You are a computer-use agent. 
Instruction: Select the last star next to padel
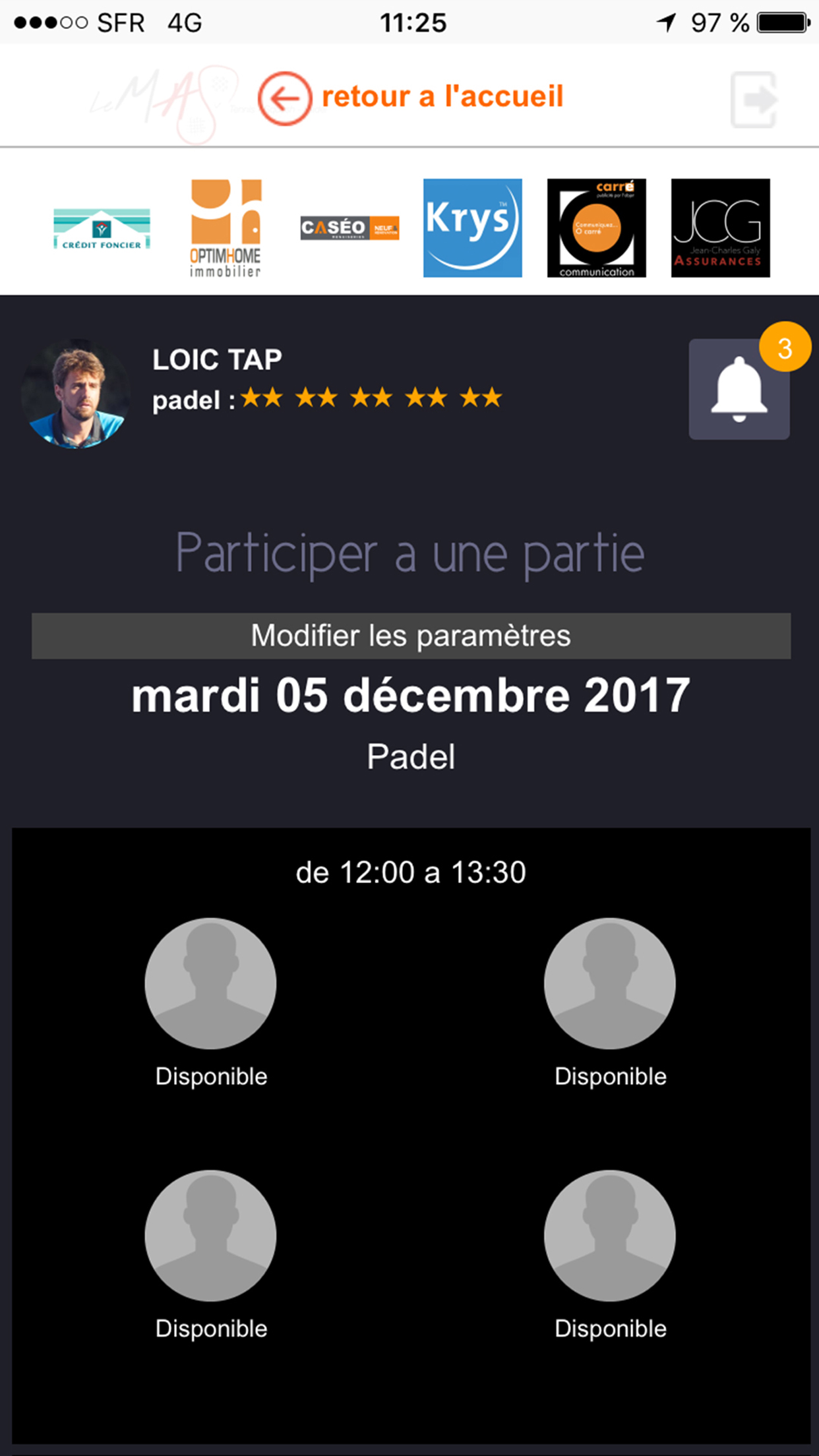[x=491, y=398]
